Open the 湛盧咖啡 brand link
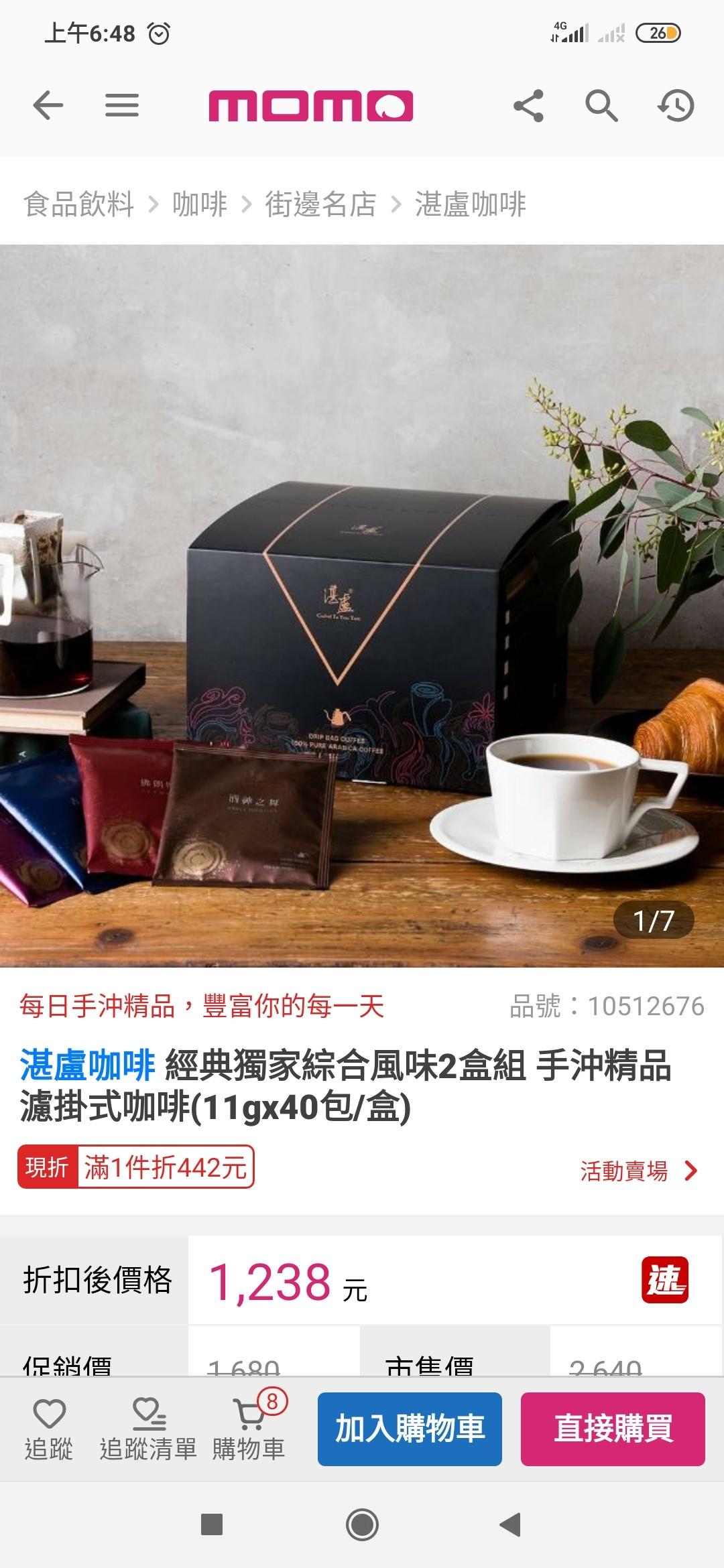The height and width of the screenshot is (1568, 724). point(87,1065)
